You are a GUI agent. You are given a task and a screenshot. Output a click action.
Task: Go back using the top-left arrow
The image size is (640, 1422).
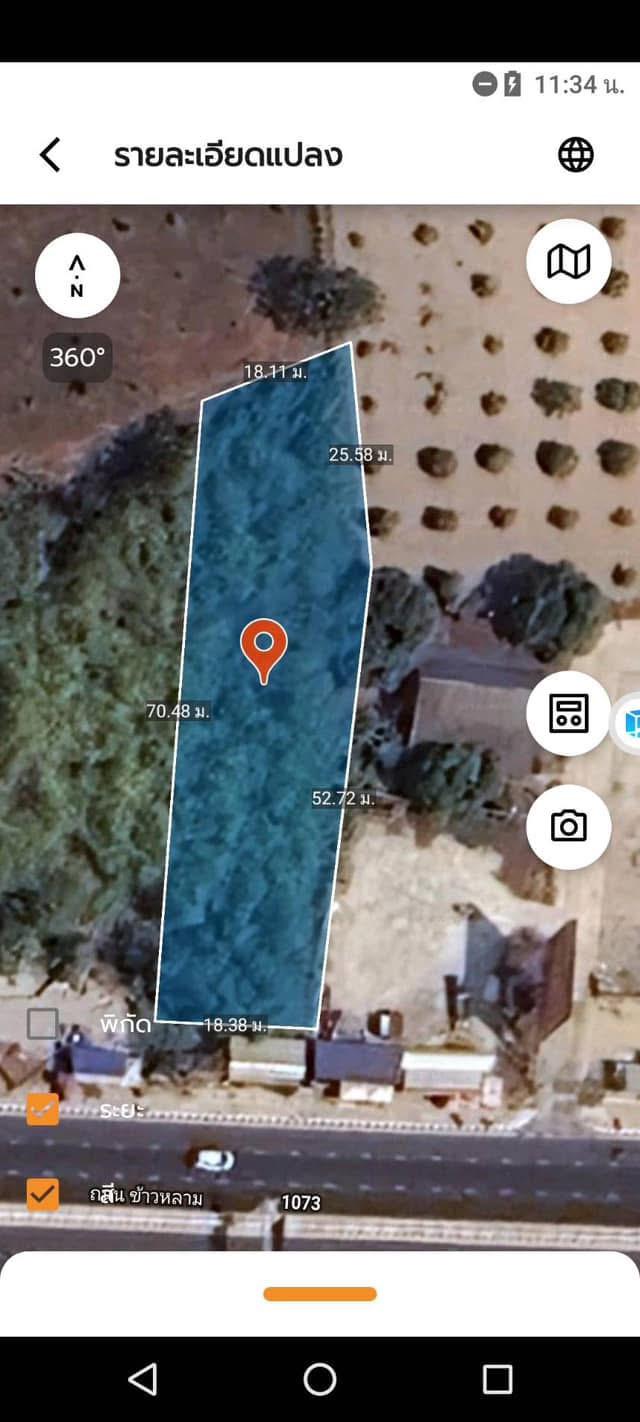coord(50,155)
